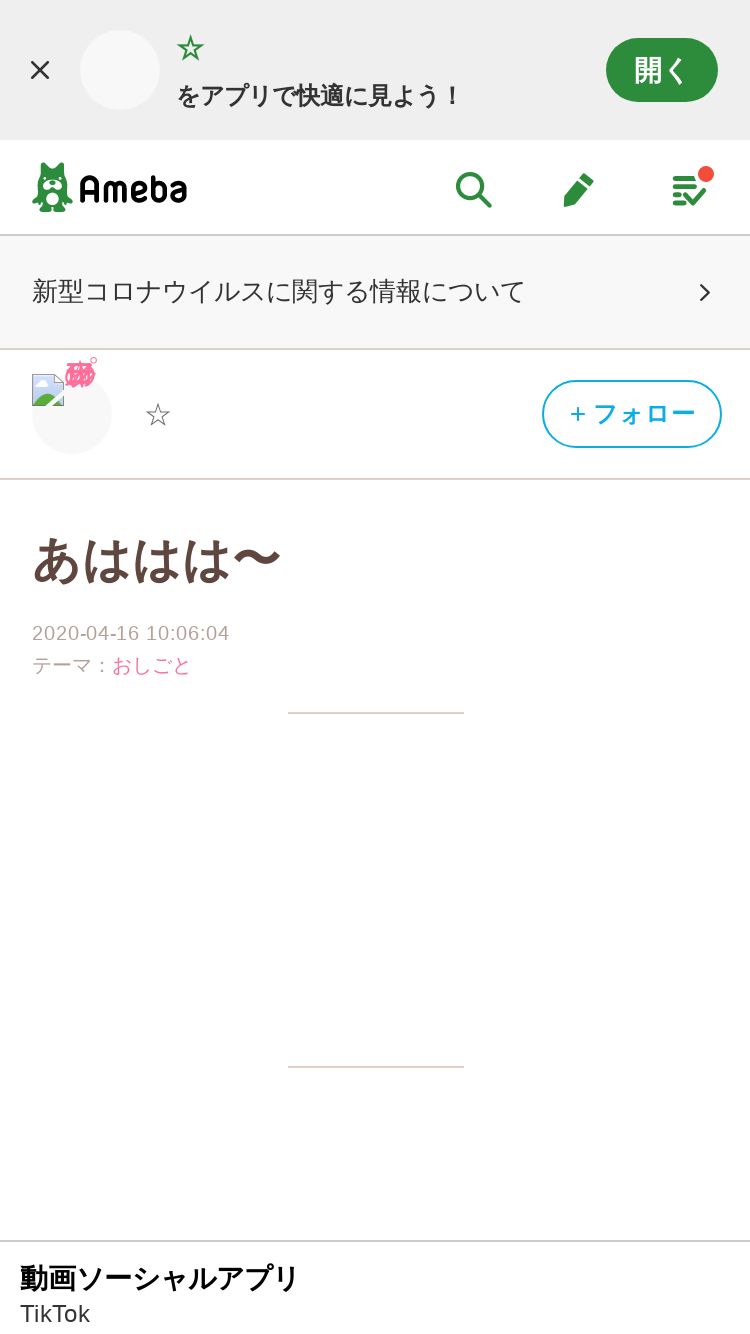Open the checklist notifications icon
750x1334 pixels.
tap(690, 188)
